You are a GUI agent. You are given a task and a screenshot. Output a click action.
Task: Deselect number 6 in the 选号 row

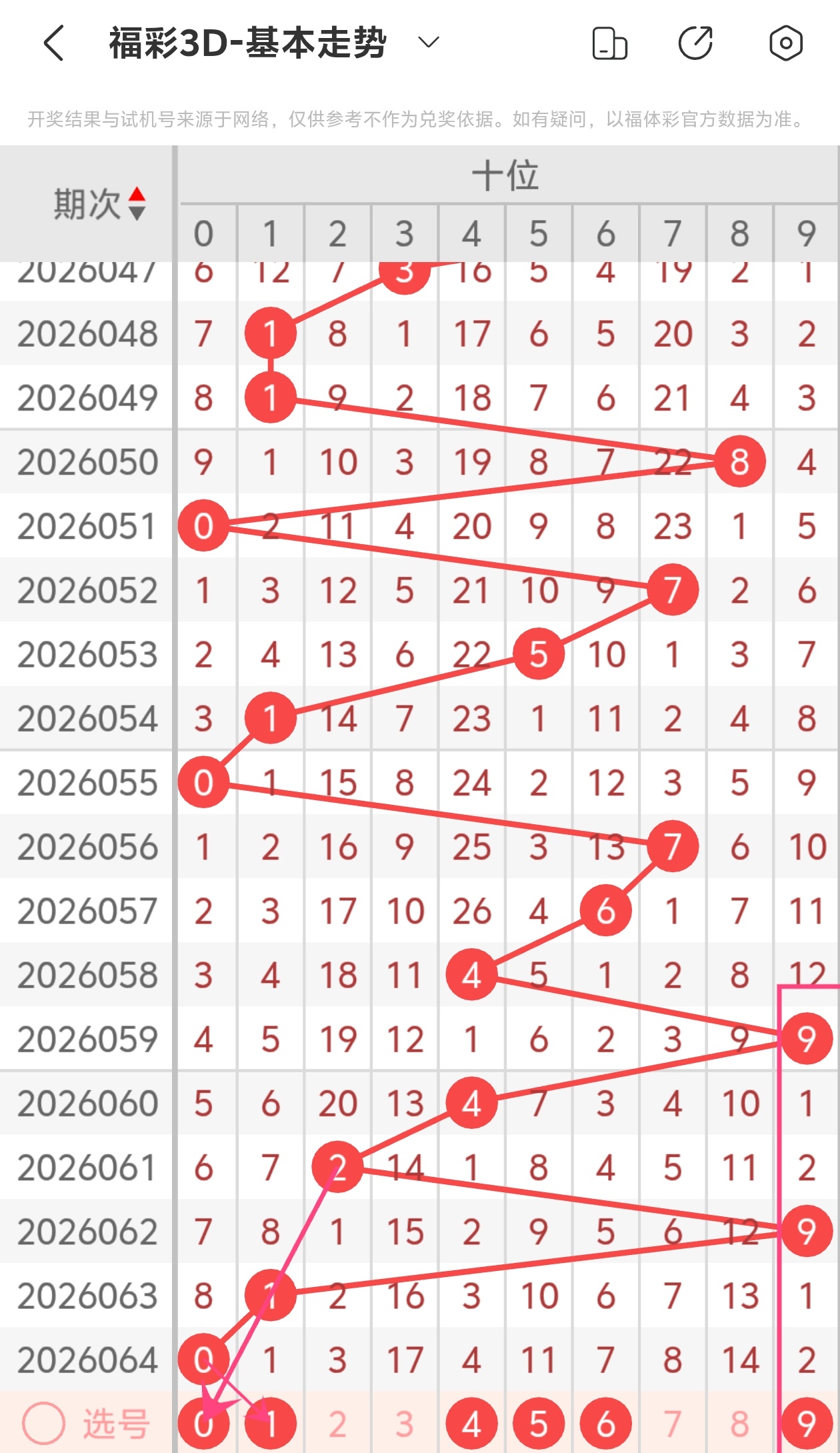tap(605, 1424)
